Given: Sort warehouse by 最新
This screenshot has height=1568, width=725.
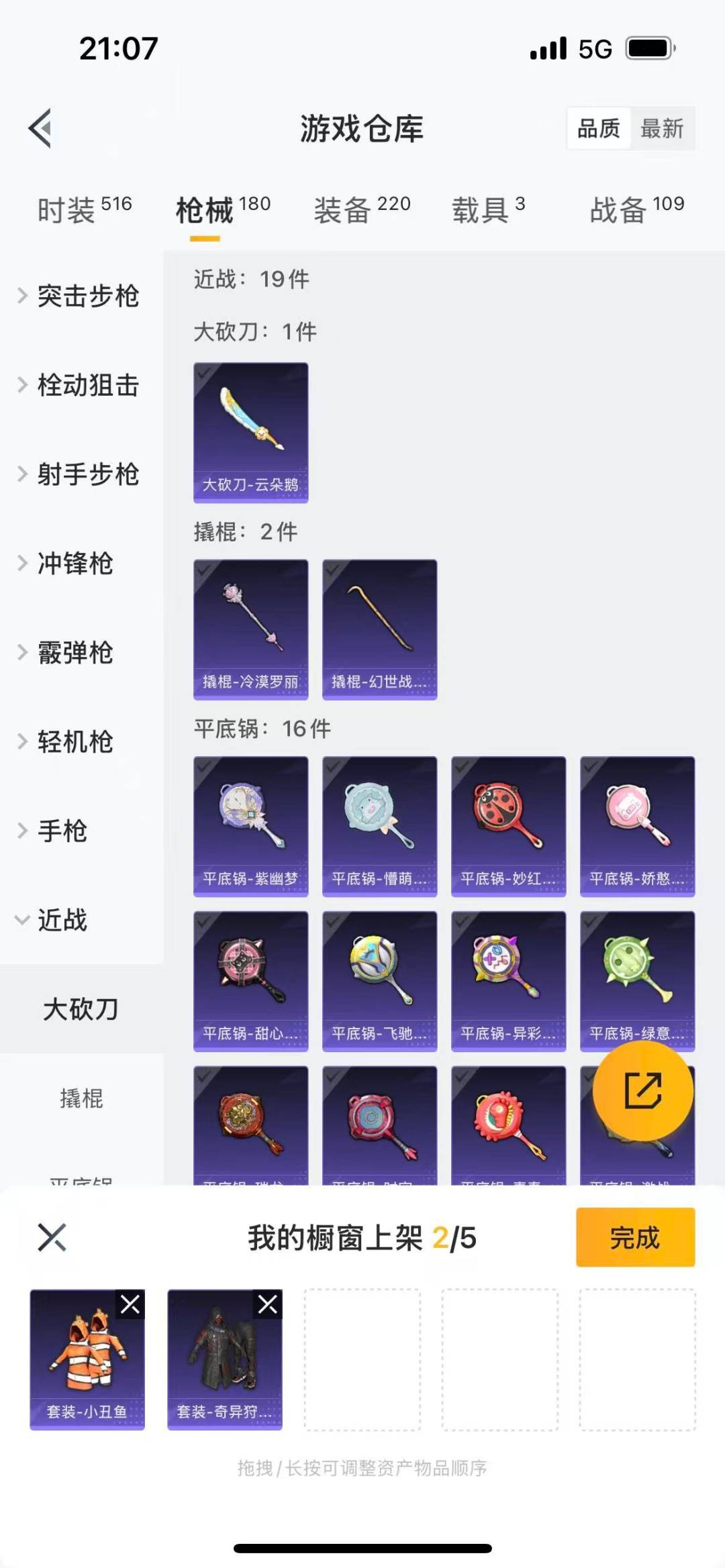Looking at the screenshot, I should pos(661,127).
